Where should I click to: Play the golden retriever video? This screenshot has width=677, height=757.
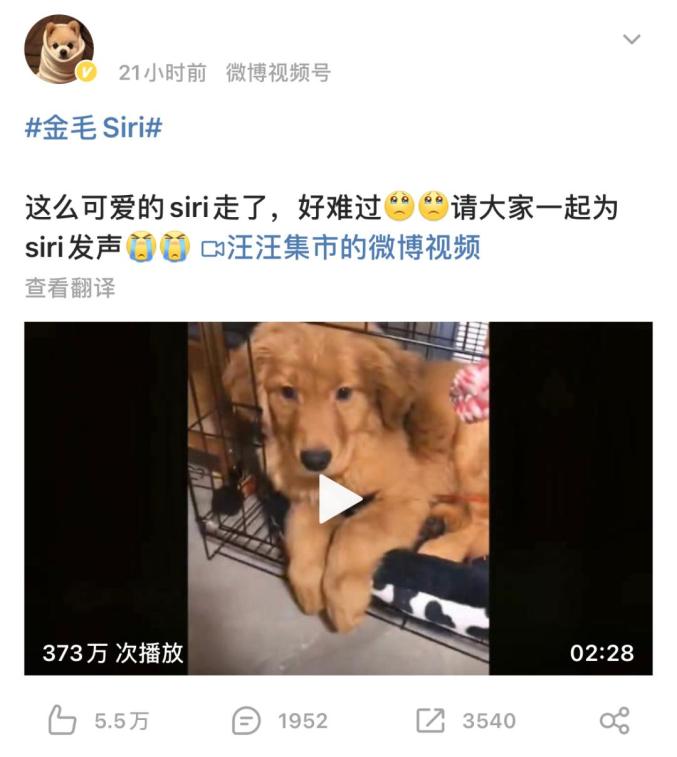click(x=338, y=498)
